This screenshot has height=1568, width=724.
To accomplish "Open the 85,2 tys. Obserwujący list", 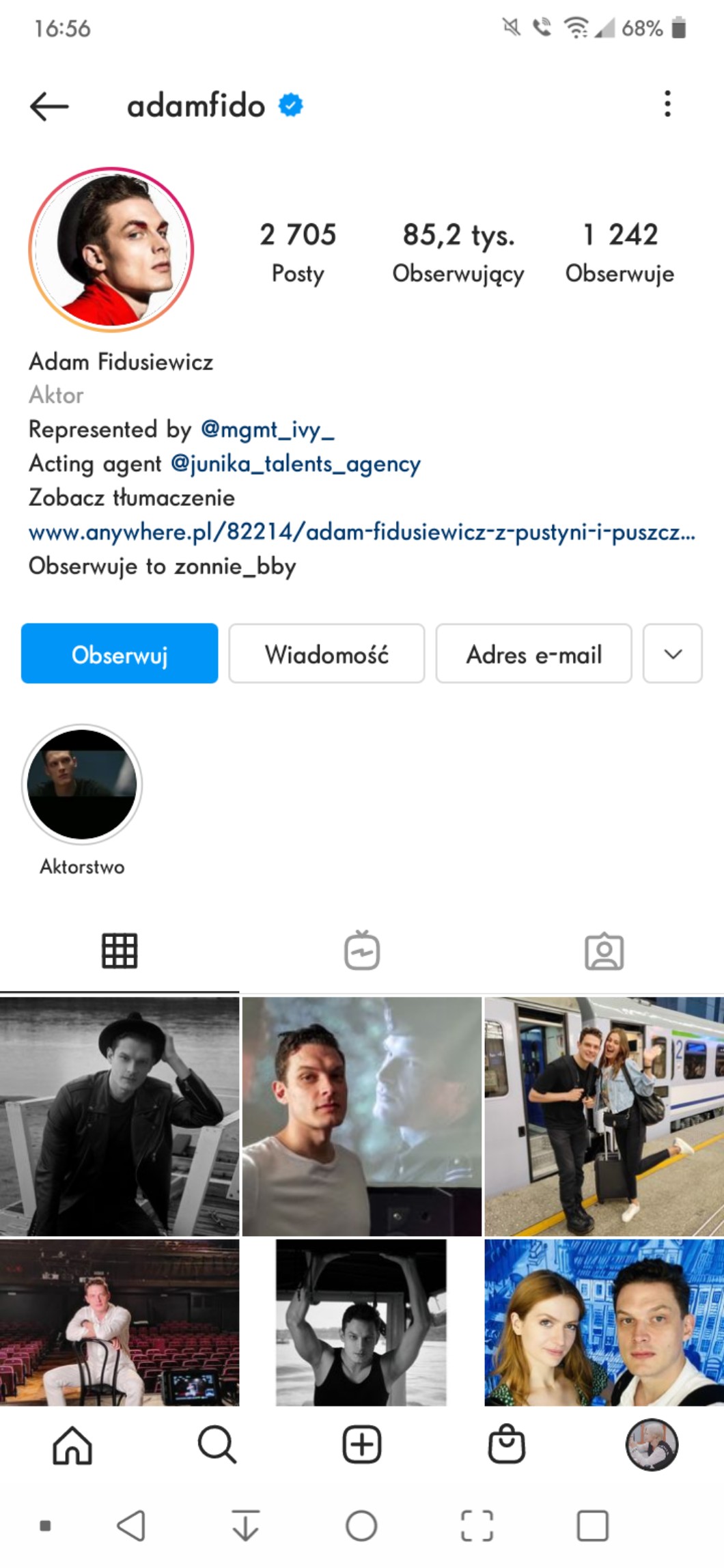I will [458, 252].
